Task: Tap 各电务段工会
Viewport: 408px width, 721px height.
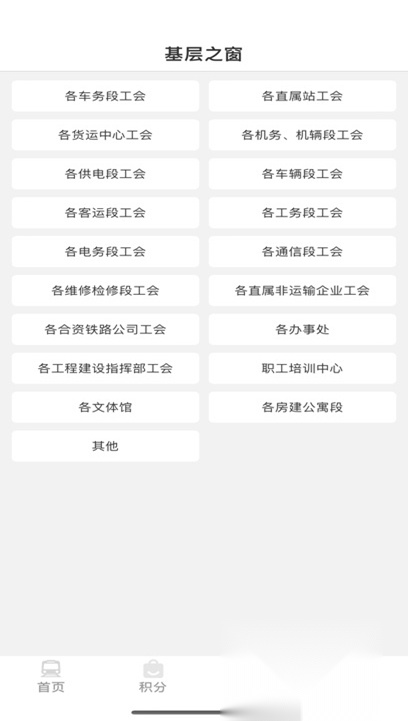Action: click(x=105, y=252)
